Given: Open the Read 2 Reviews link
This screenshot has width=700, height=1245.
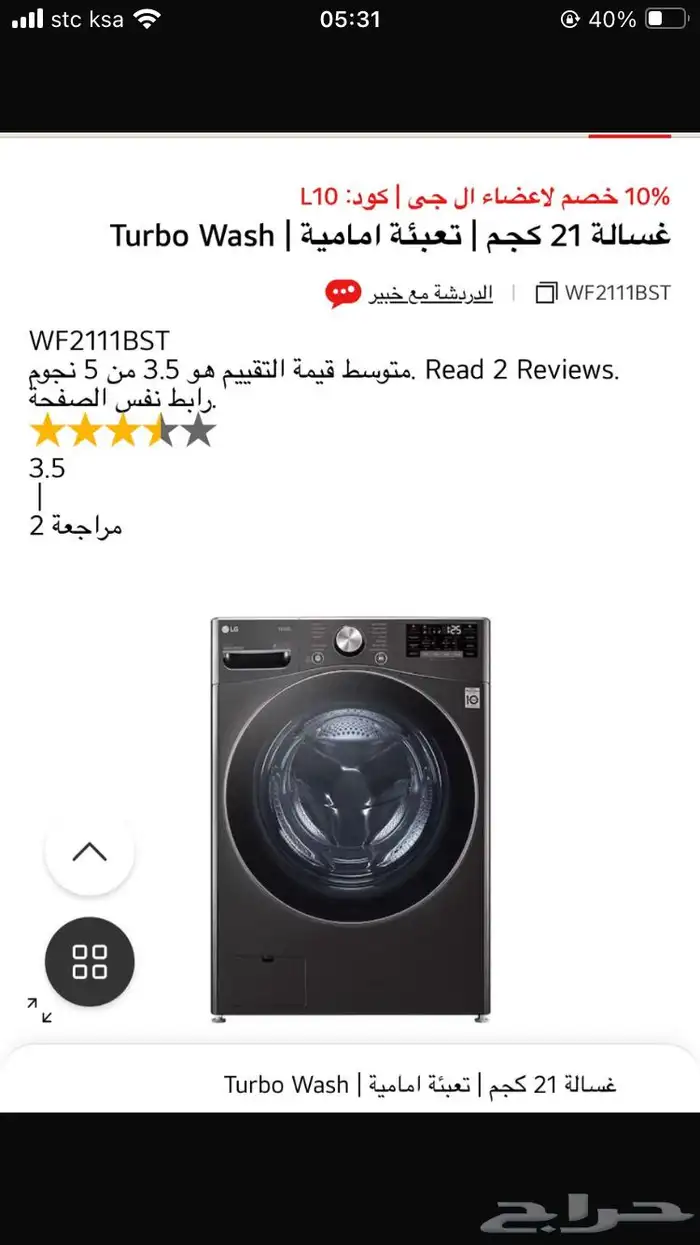Looking at the screenshot, I should coord(523,370).
